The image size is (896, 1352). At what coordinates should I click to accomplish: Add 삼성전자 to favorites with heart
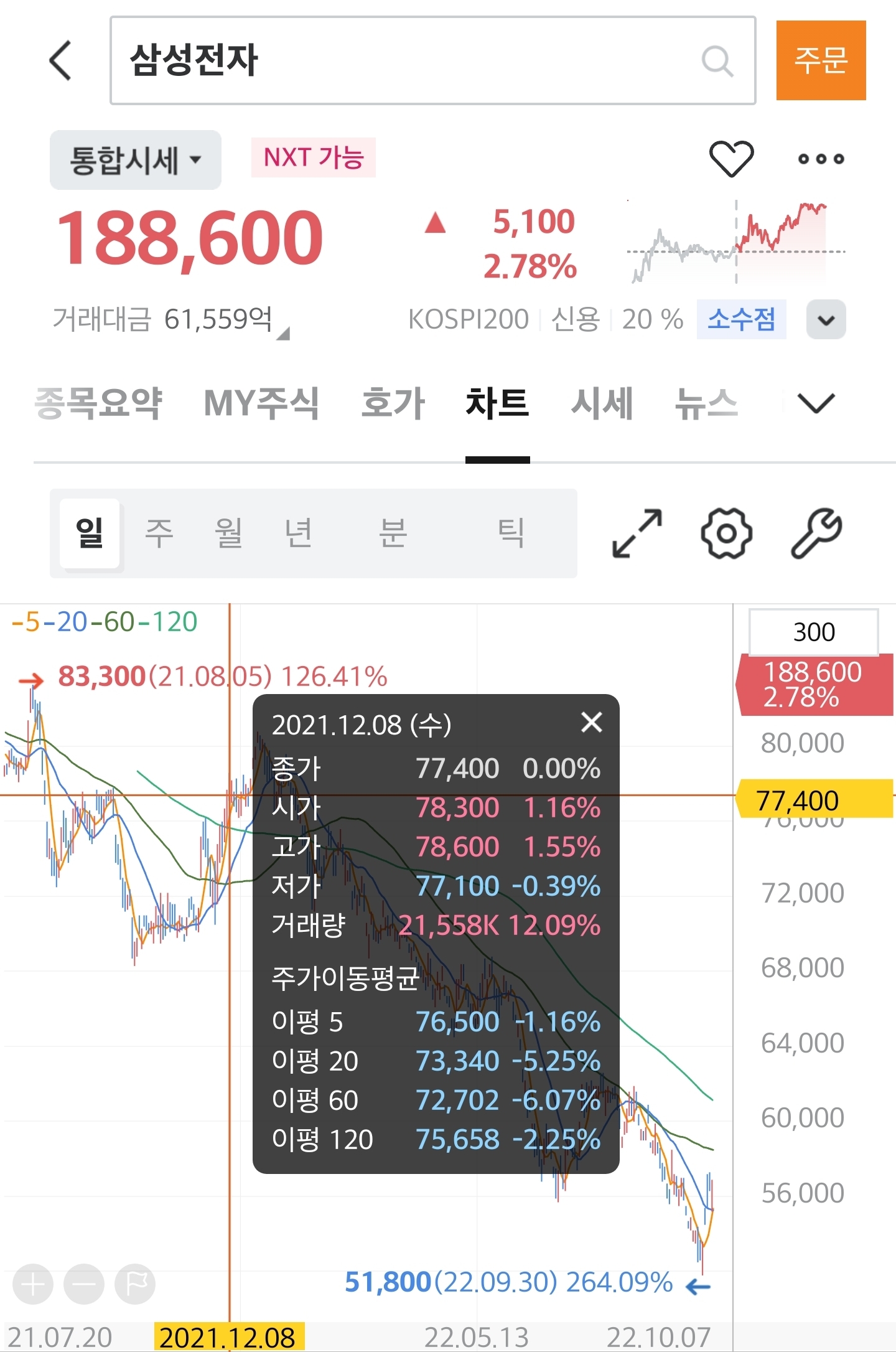pyautogui.click(x=731, y=158)
